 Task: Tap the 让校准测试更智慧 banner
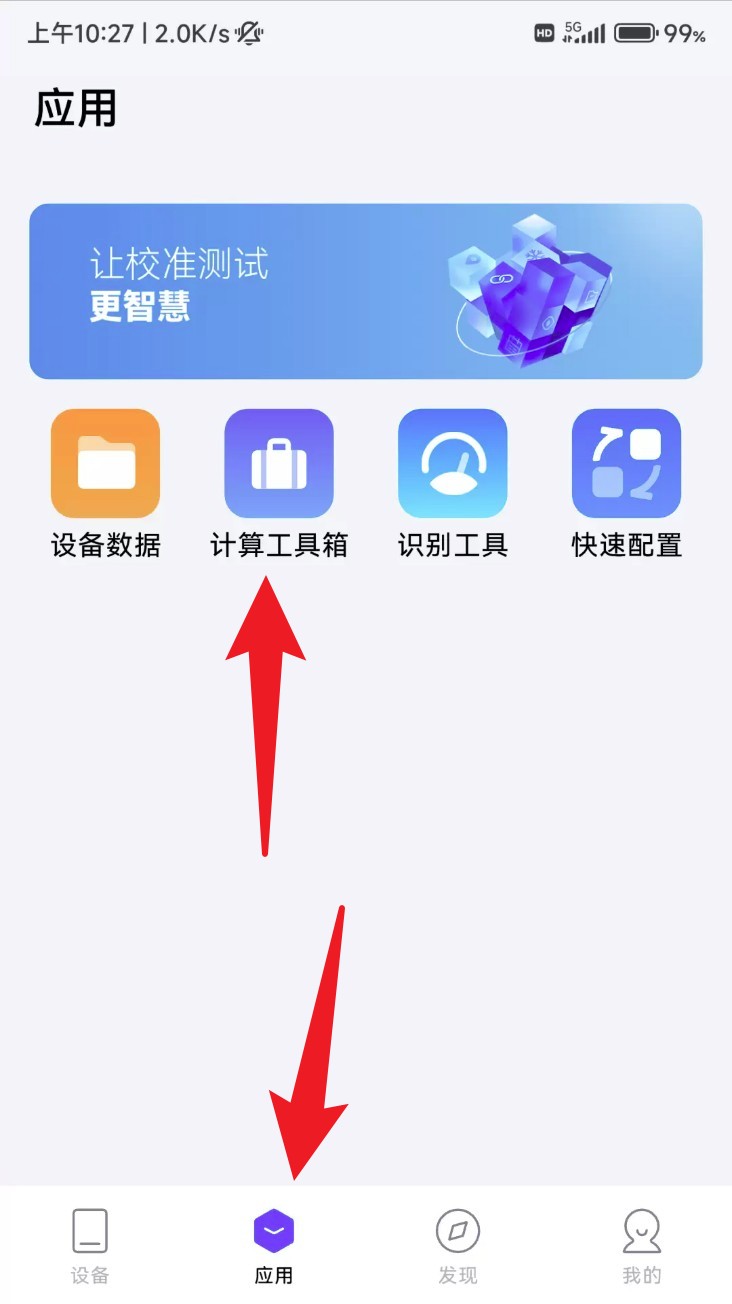(x=365, y=291)
